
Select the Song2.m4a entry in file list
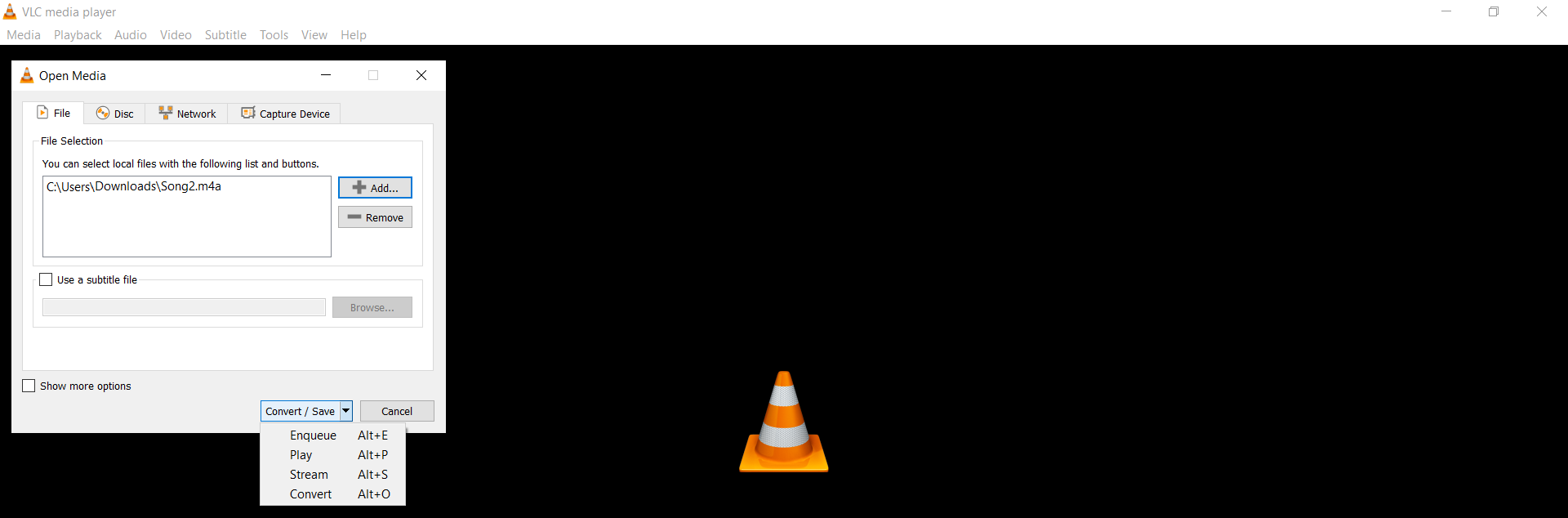pos(134,186)
